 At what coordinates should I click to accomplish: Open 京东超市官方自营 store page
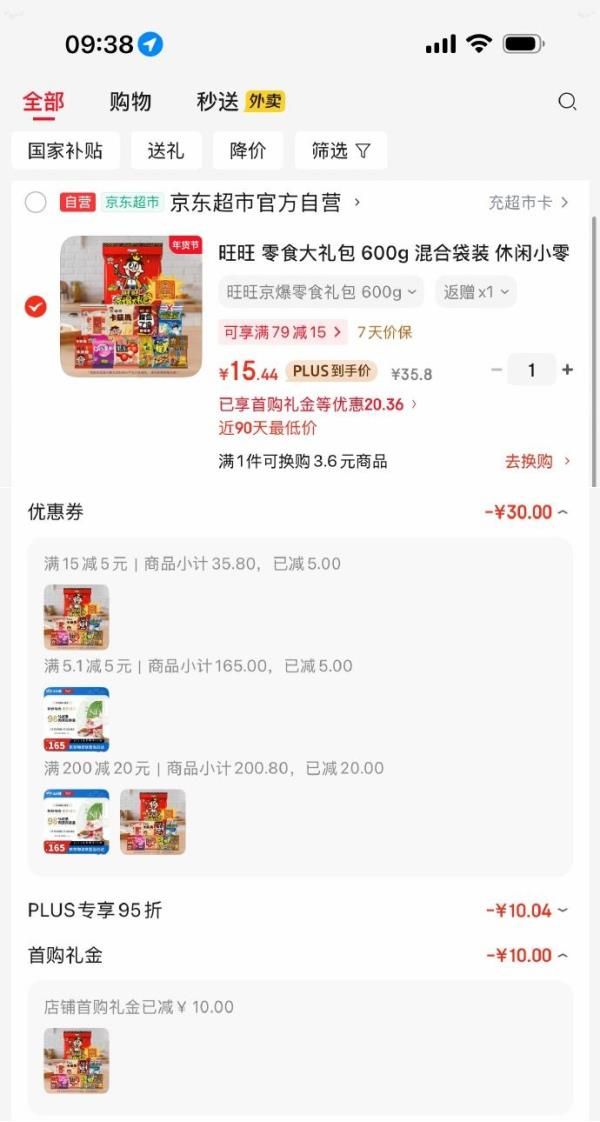[x=265, y=203]
